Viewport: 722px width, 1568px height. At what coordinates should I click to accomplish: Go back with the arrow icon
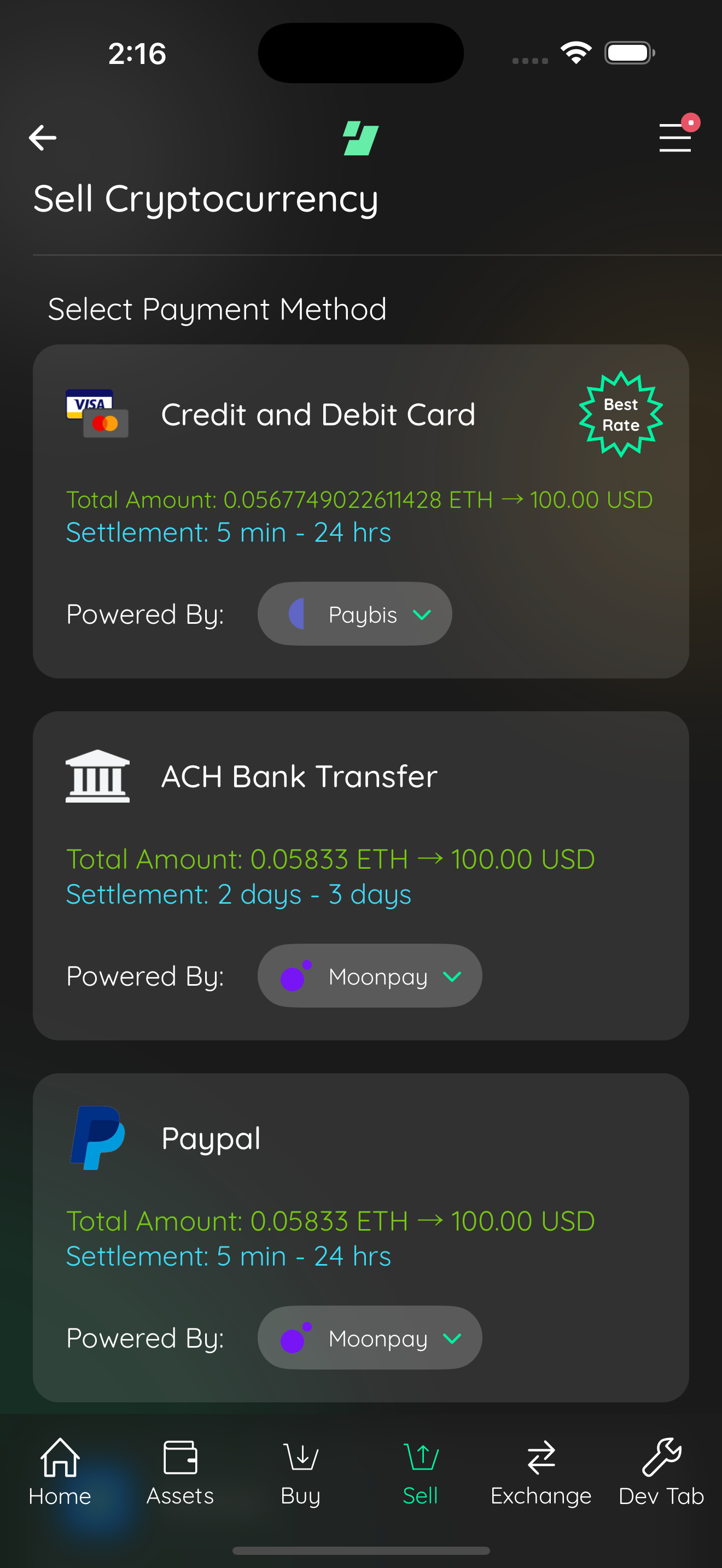point(43,138)
